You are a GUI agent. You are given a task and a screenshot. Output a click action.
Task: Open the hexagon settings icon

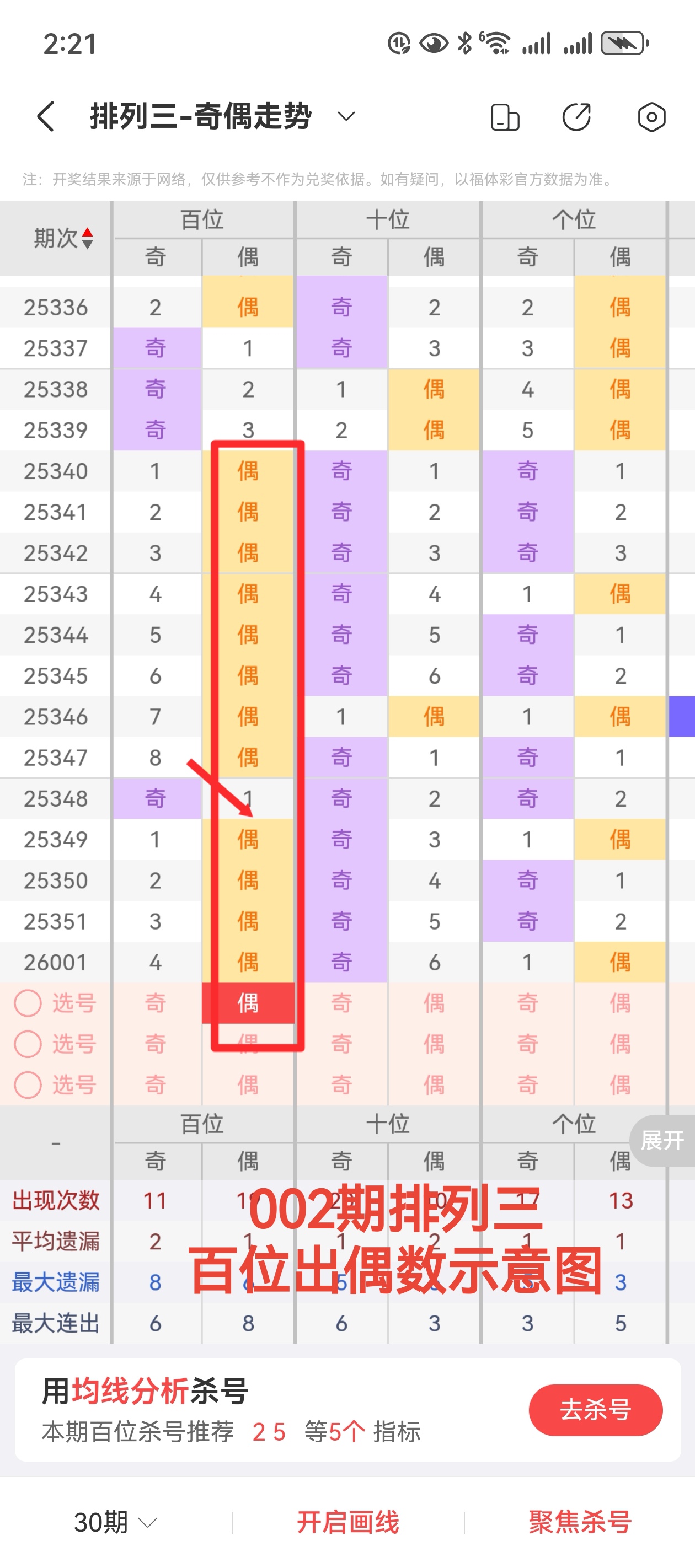pyautogui.click(x=651, y=117)
